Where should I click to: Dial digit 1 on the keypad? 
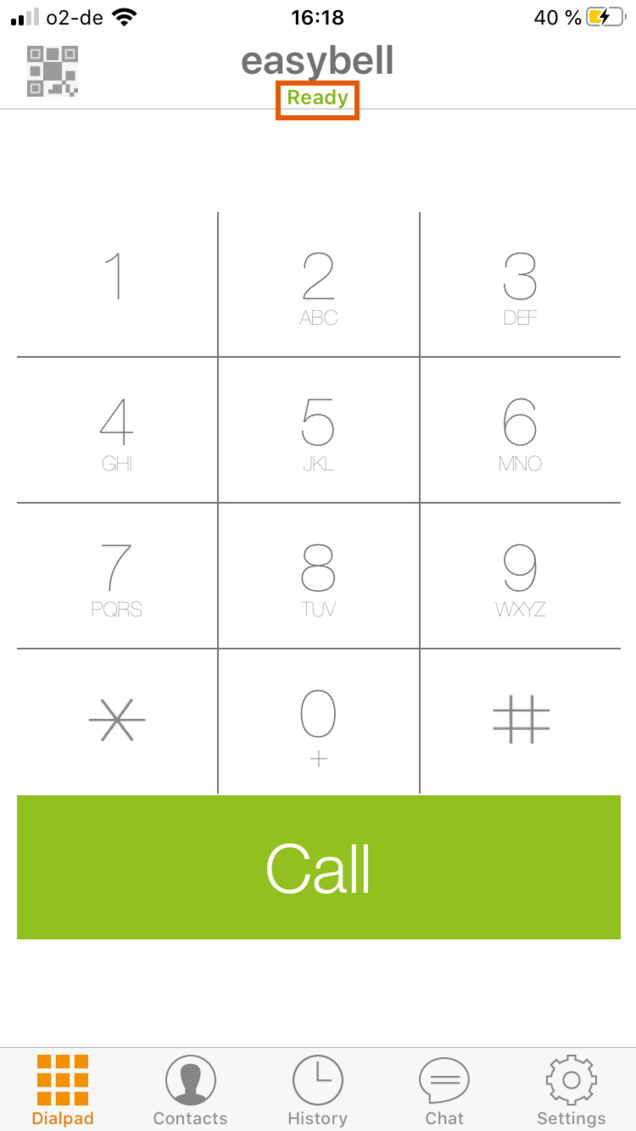(117, 285)
